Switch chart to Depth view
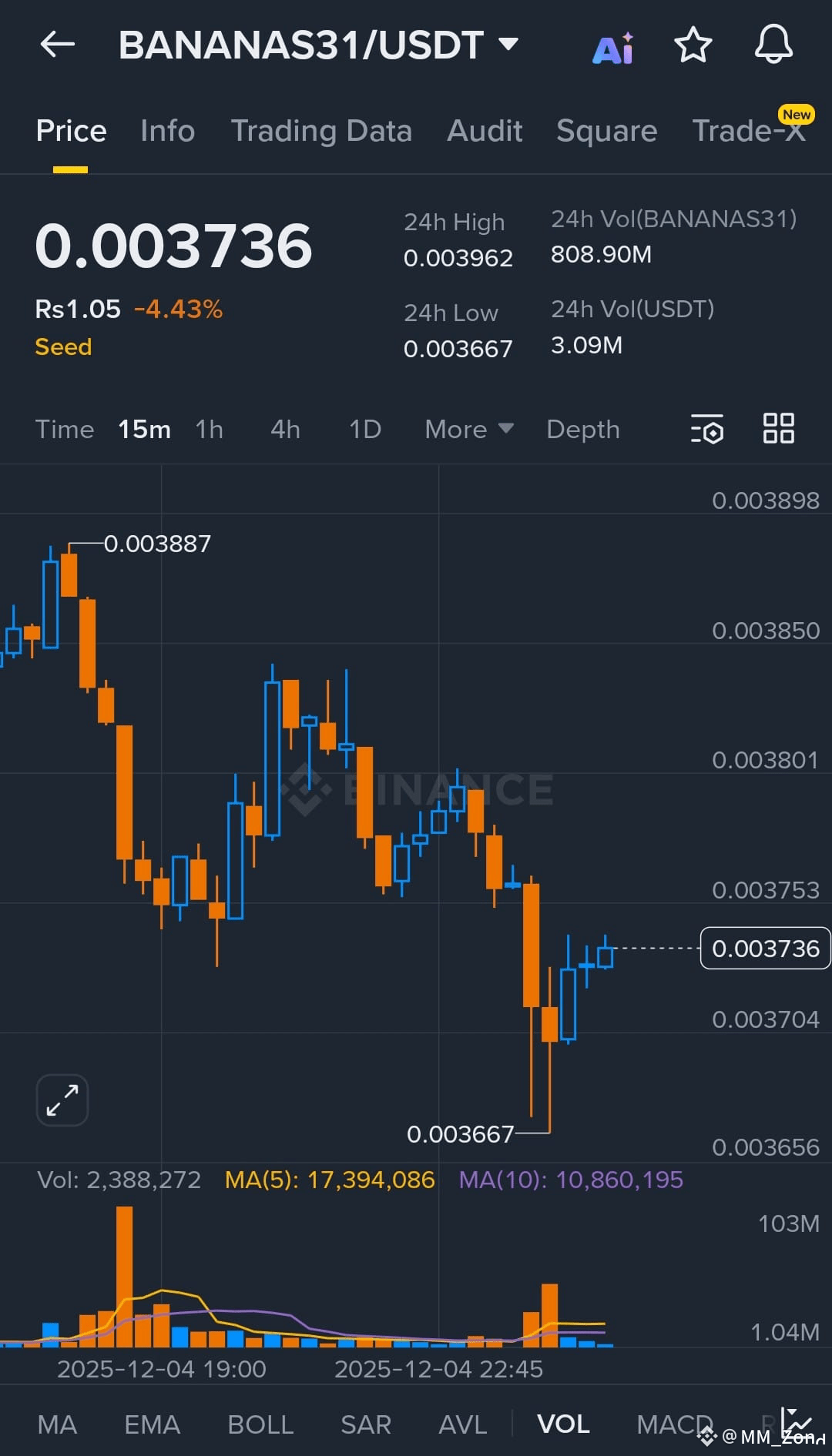The height and width of the screenshot is (1456, 832). pyautogui.click(x=583, y=430)
